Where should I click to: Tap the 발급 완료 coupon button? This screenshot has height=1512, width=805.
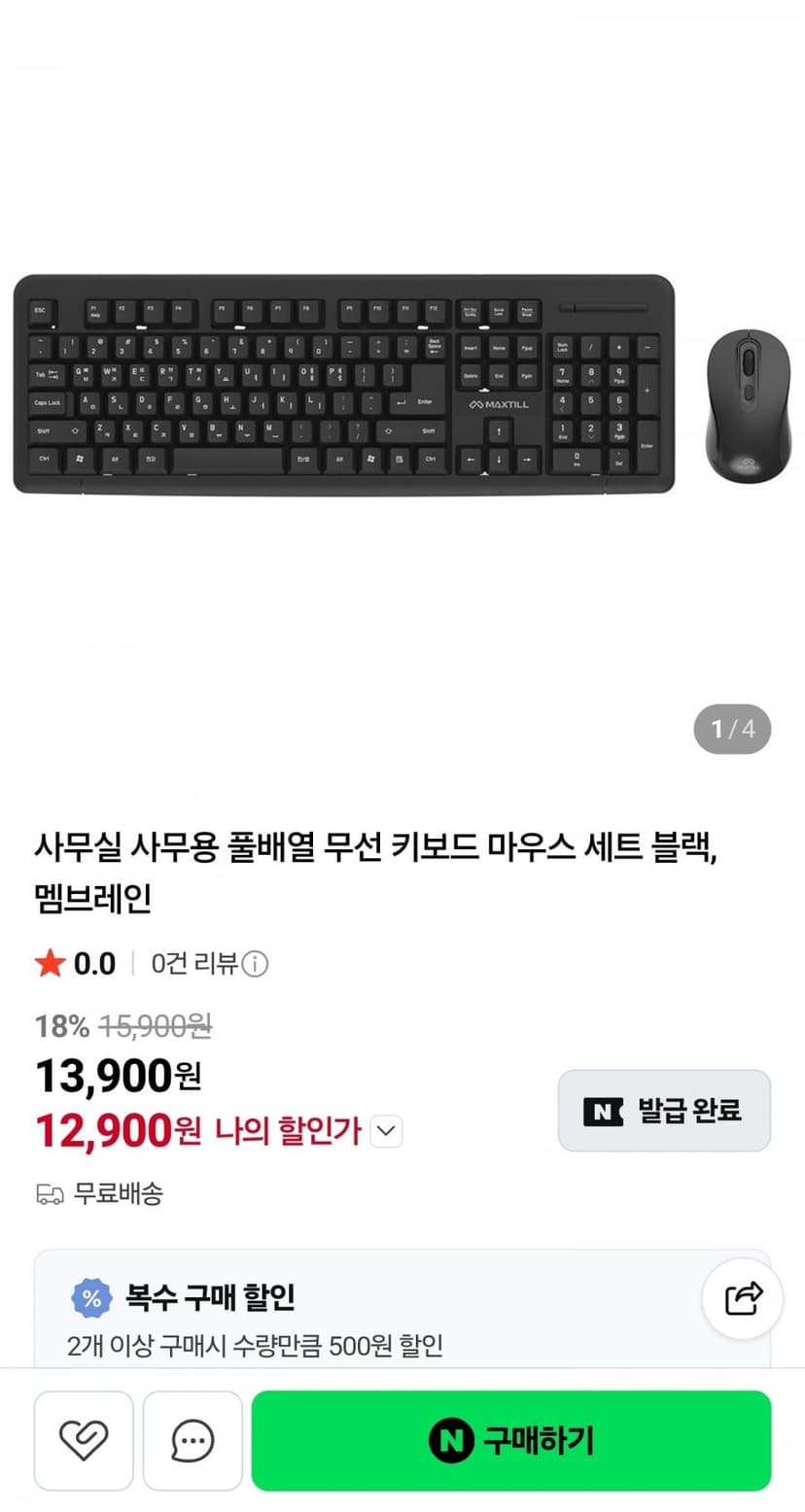click(664, 1111)
